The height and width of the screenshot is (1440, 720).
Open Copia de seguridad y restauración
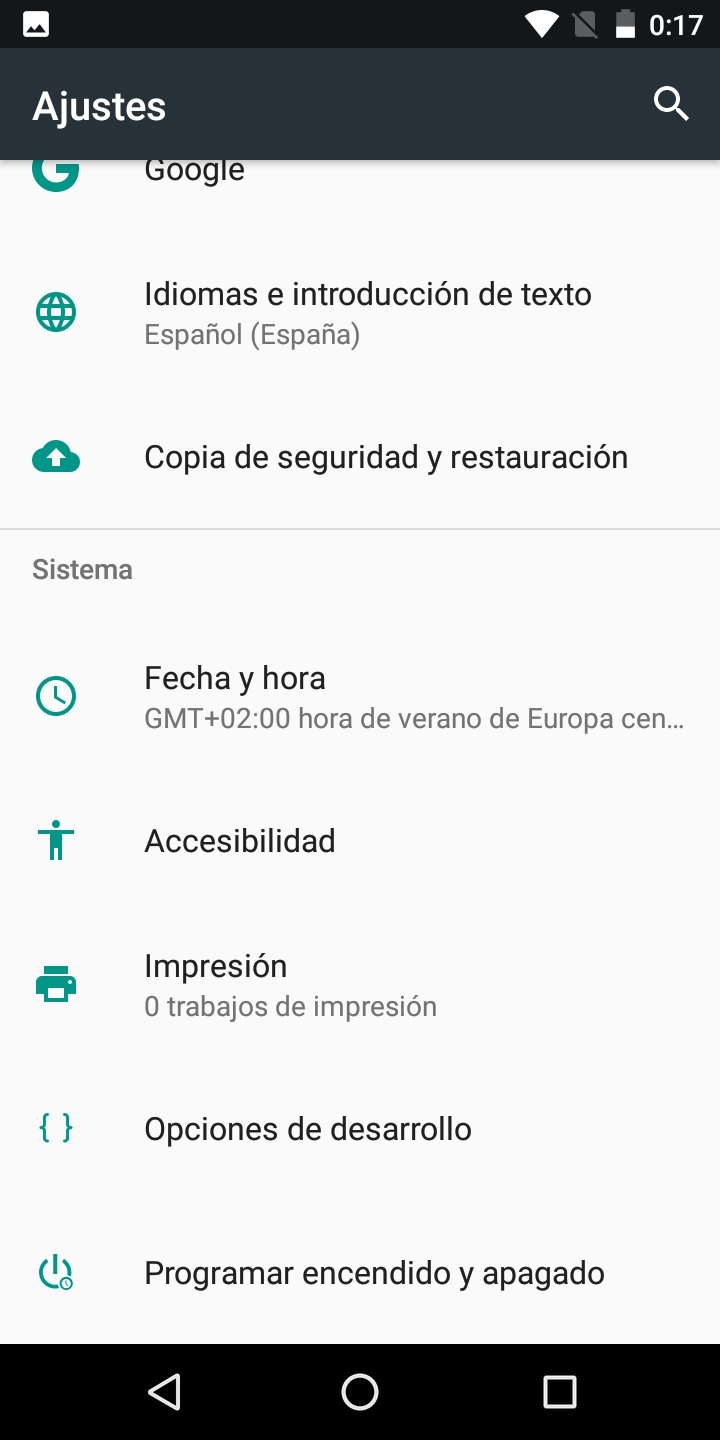(x=385, y=457)
